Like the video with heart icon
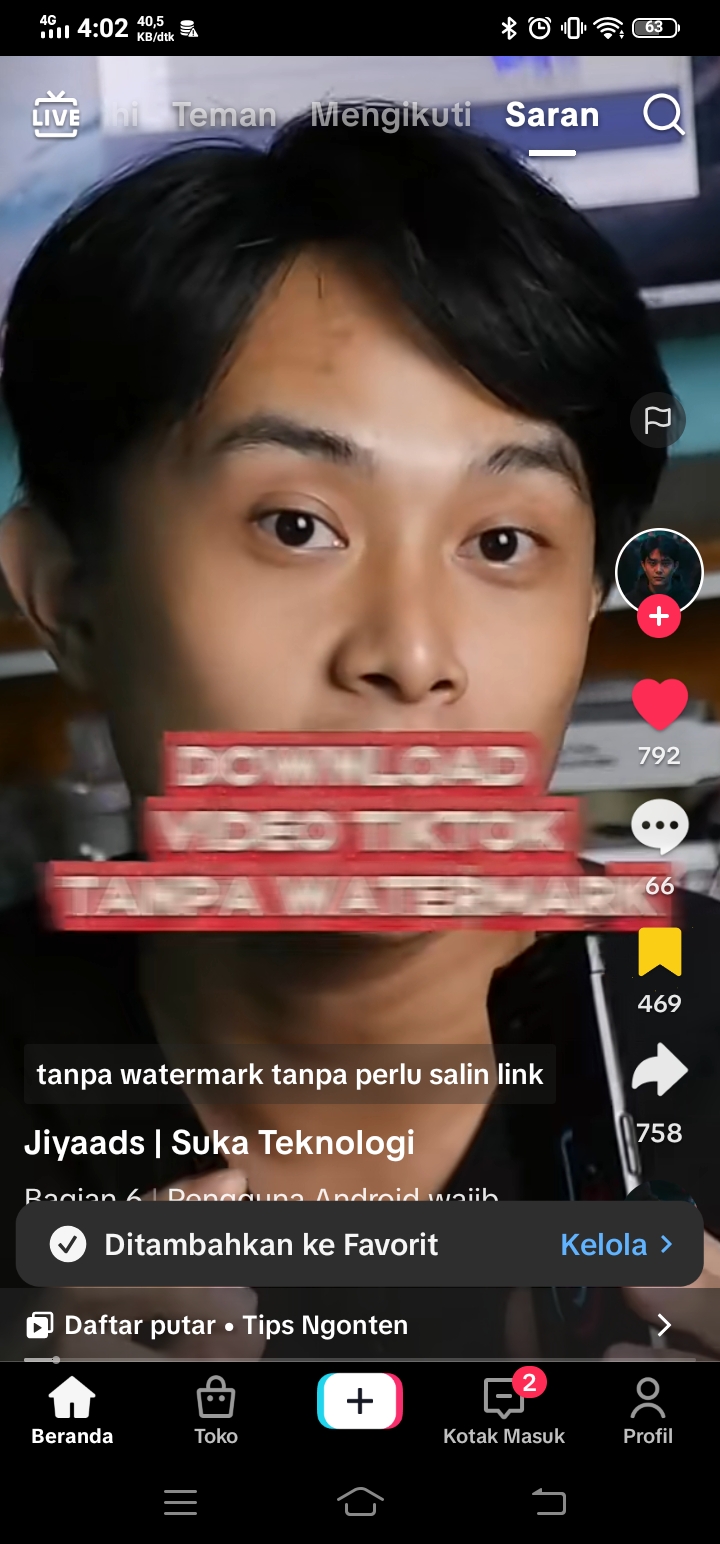The width and height of the screenshot is (720, 1544). tap(660, 704)
